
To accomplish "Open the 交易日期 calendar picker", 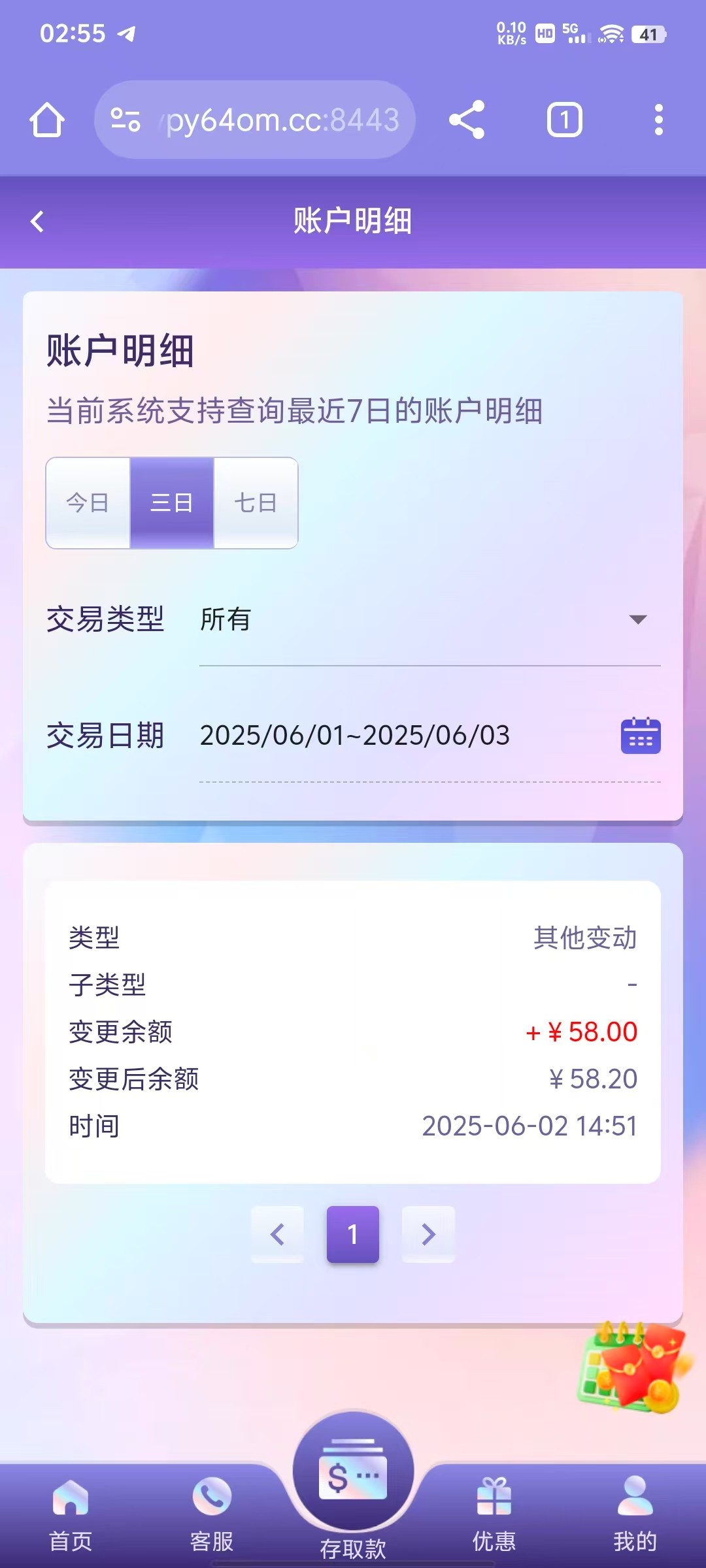I will (x=640, y=736).
